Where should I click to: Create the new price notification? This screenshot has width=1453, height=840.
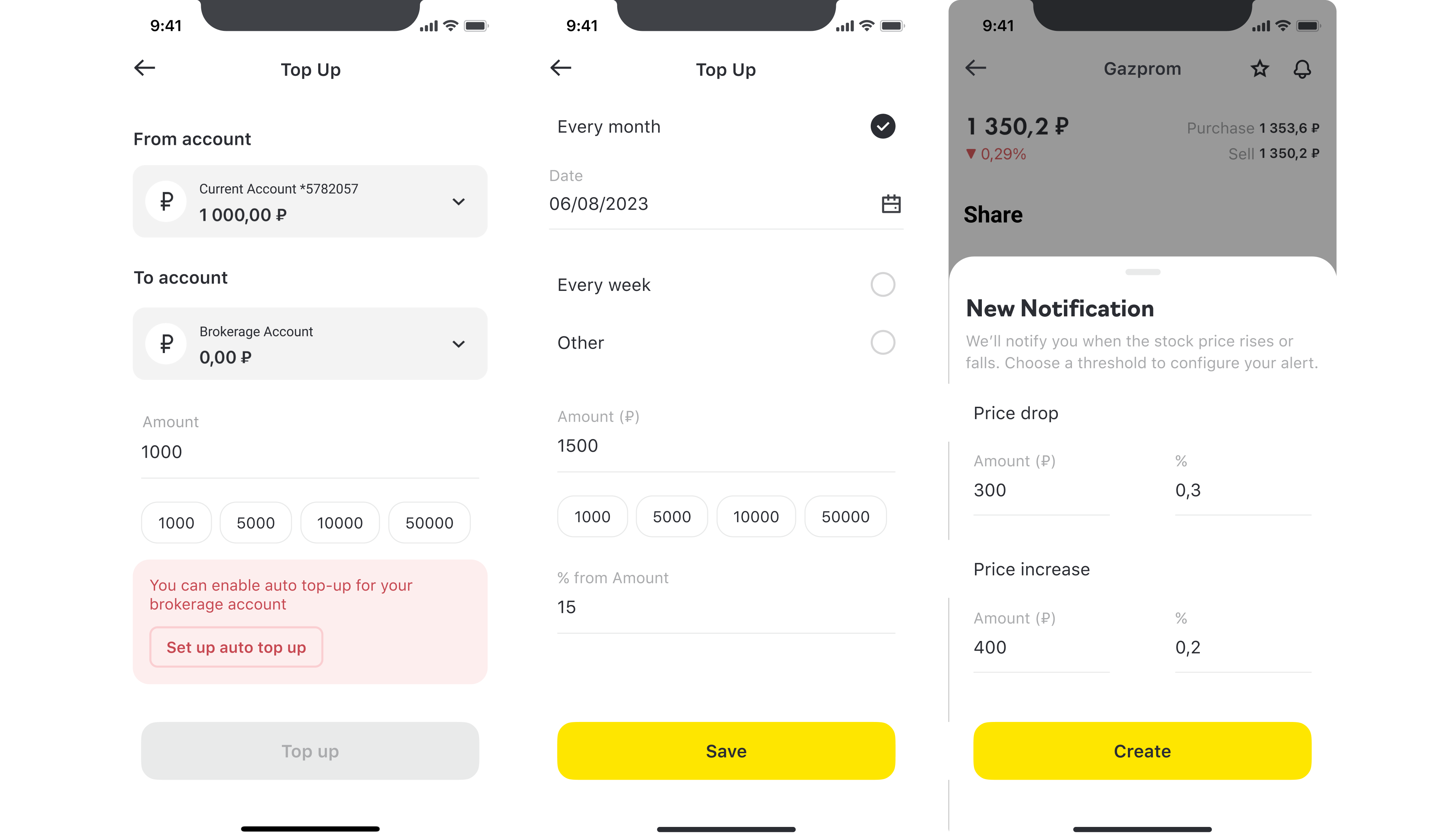pyautogui.click(x=1142, y=751)
